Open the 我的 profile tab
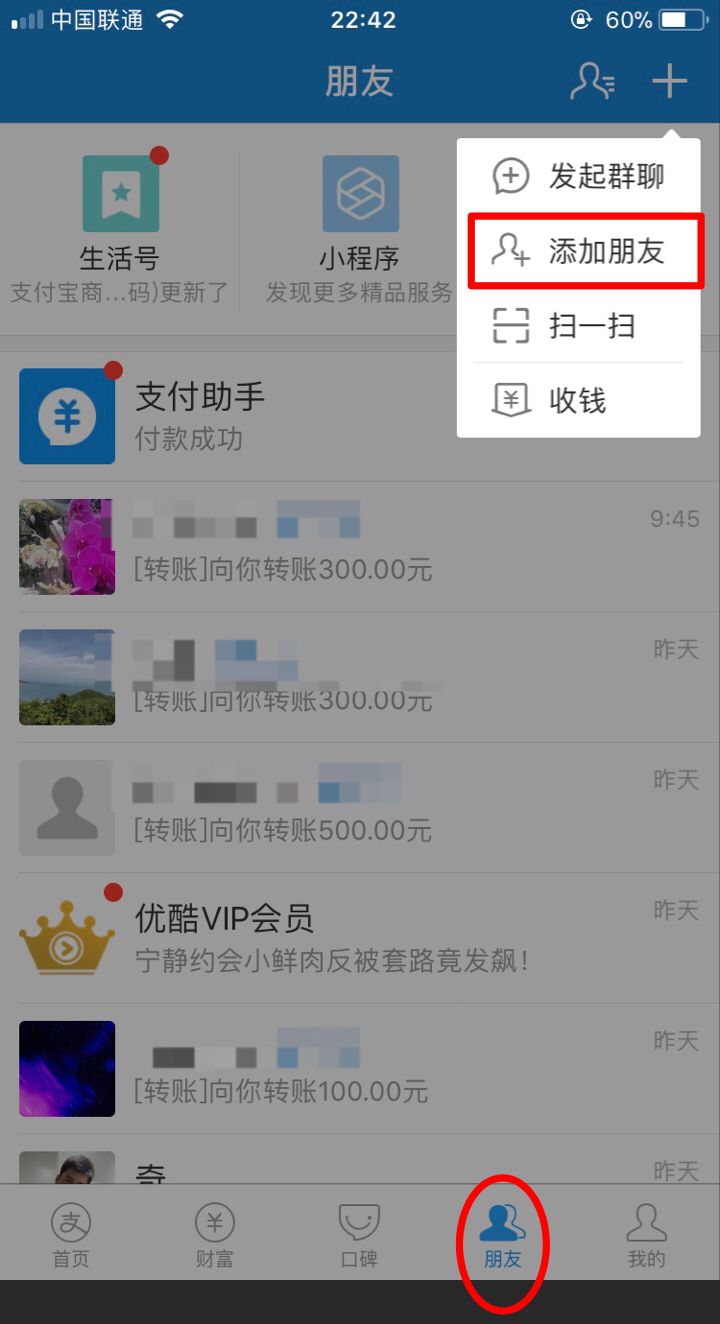This screenshot has width=720, height=1324. click(646, 1236)
